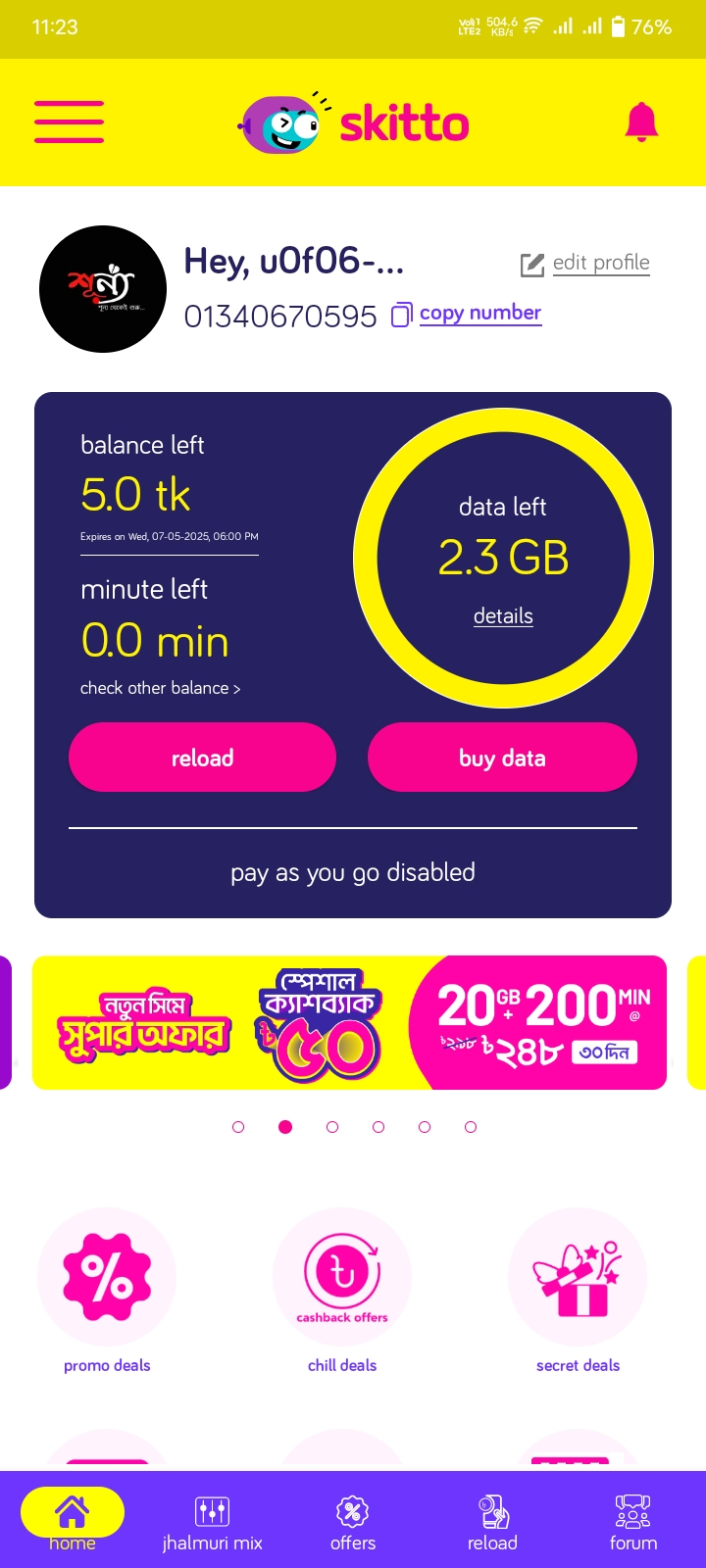706x1568 pixels.
Task: Tap the pink reload button
Action: click(202, 758)
